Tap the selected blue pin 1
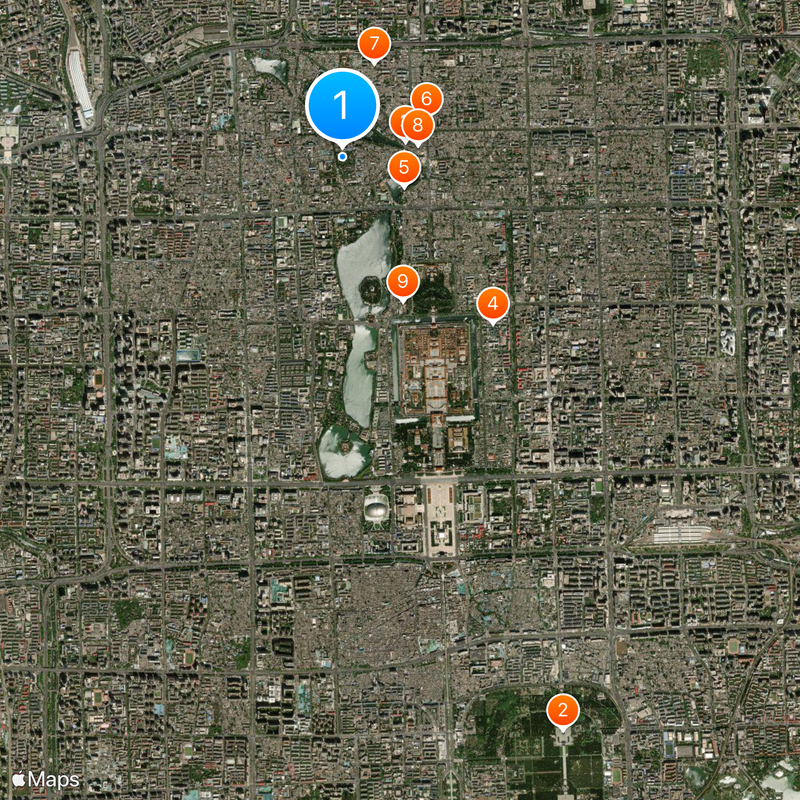This screenshot has height=800, width=800. (342, 105)
